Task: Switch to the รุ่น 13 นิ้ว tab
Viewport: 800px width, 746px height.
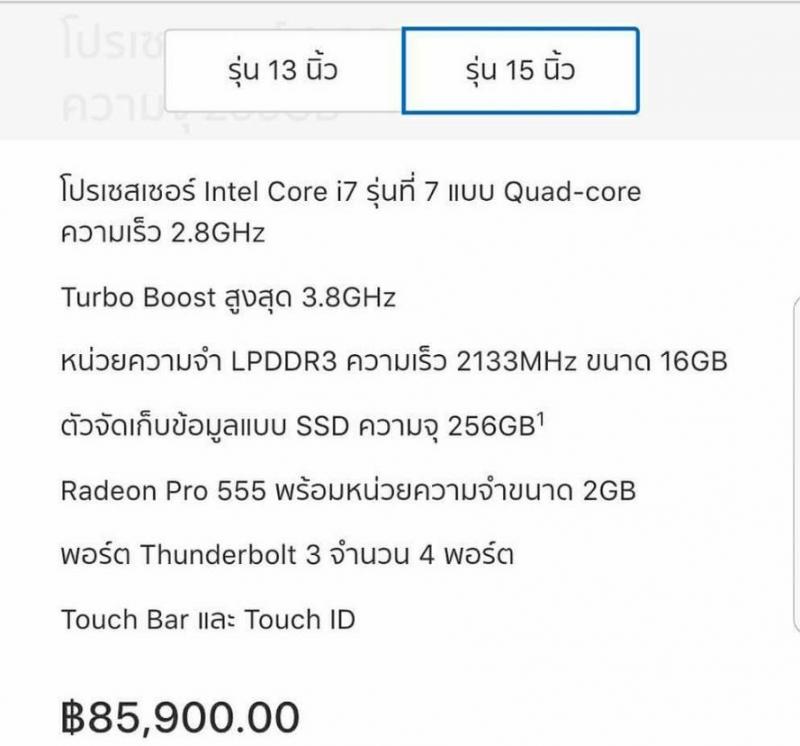Action: coord(283,71)
